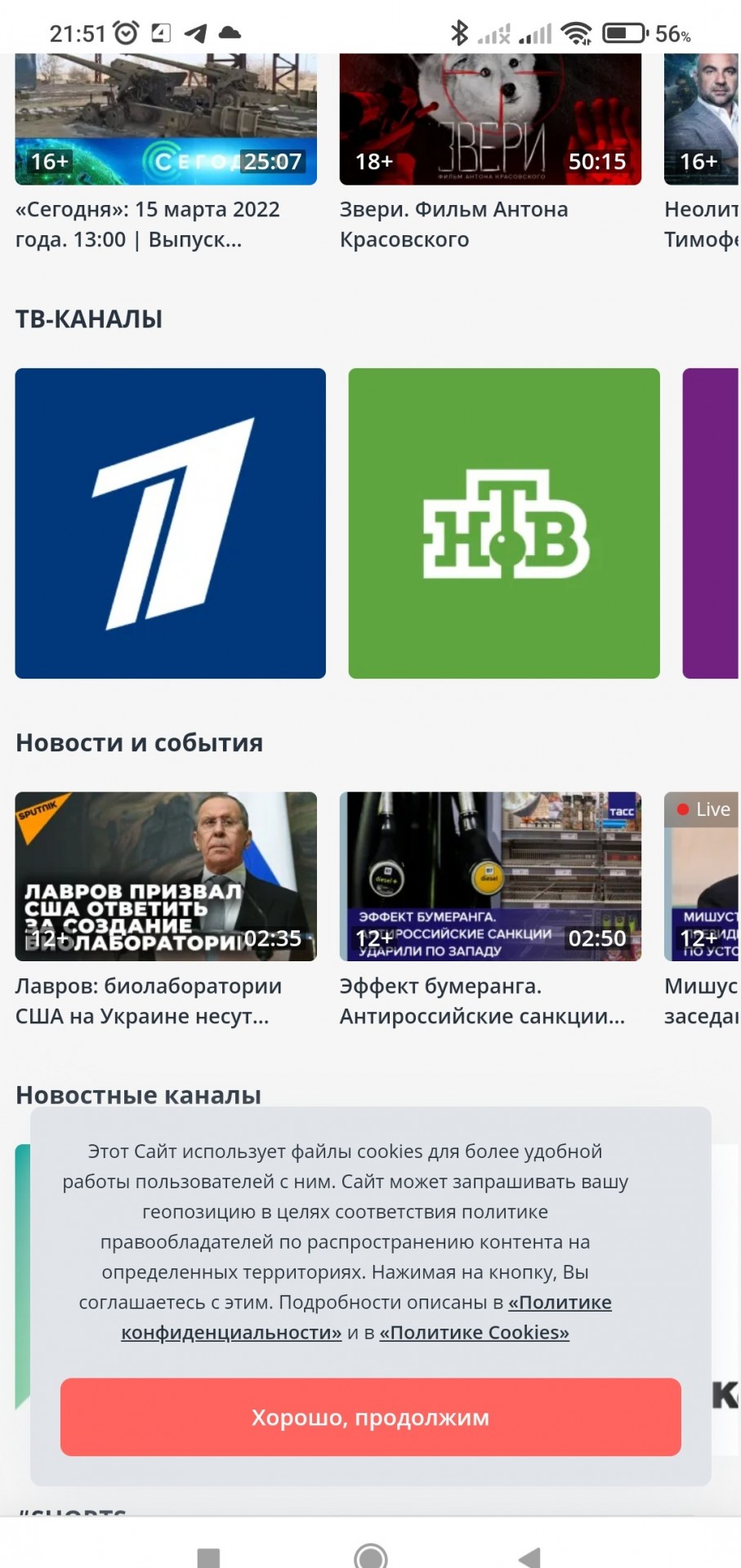Accept cookies with «Хорошо, продолжим» button
Viewport: 741px width, 1568px height.
click(370, 1417)
